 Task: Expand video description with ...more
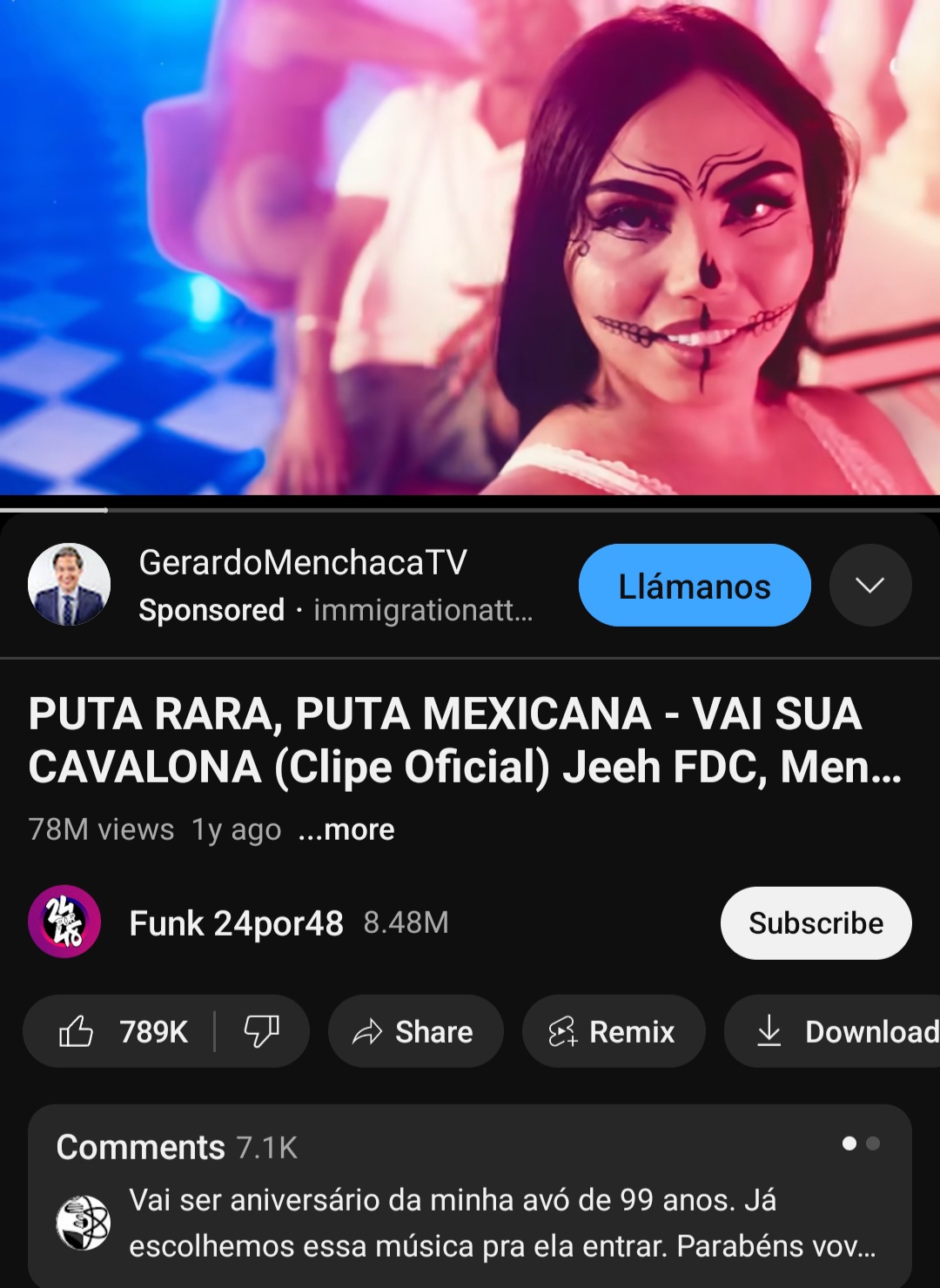(346, 829)
